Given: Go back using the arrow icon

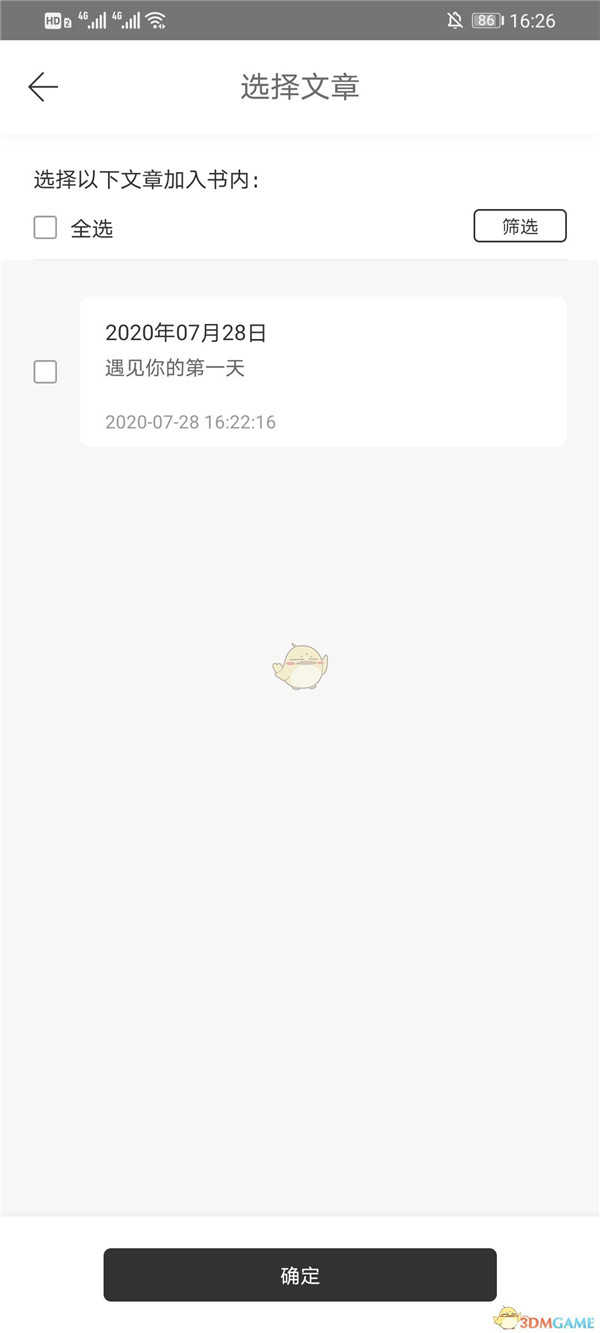Looking at the screenshot, I should [43, 87].
